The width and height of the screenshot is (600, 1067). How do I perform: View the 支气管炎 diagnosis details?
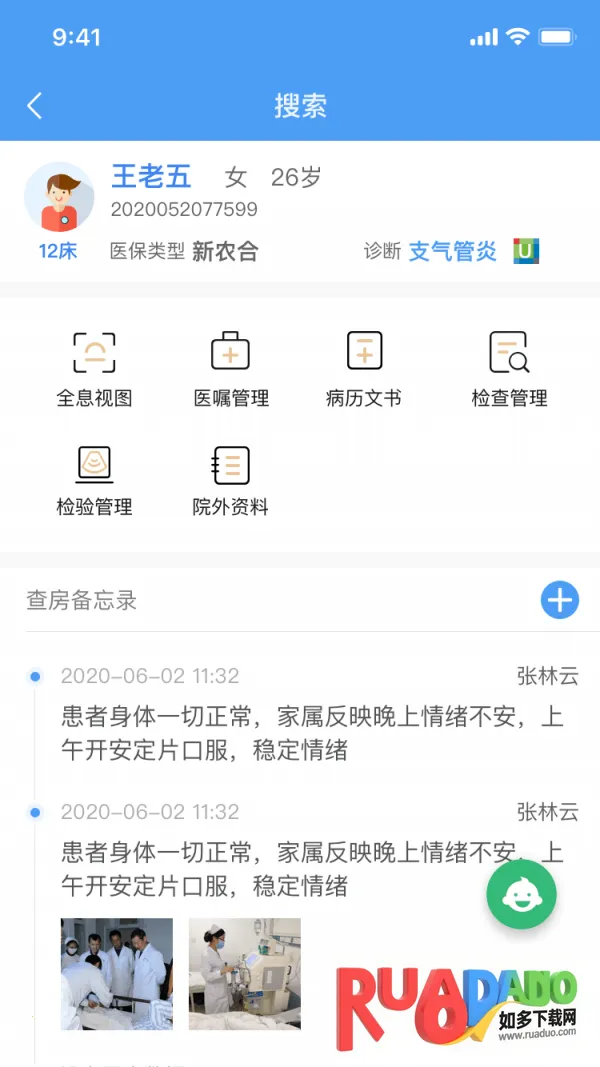[x=453, y=251]
